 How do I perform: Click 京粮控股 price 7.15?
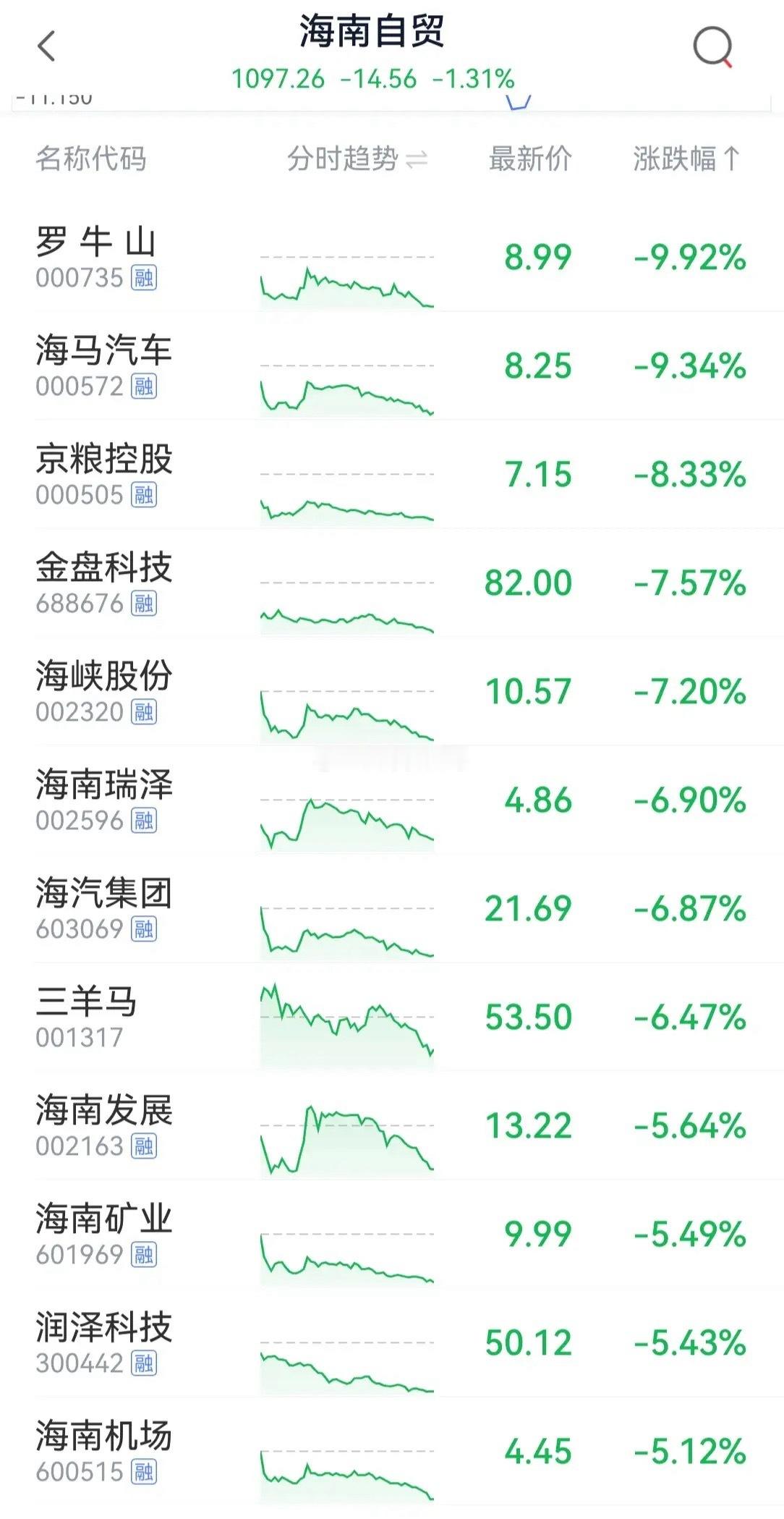click(x=537, y=475)
